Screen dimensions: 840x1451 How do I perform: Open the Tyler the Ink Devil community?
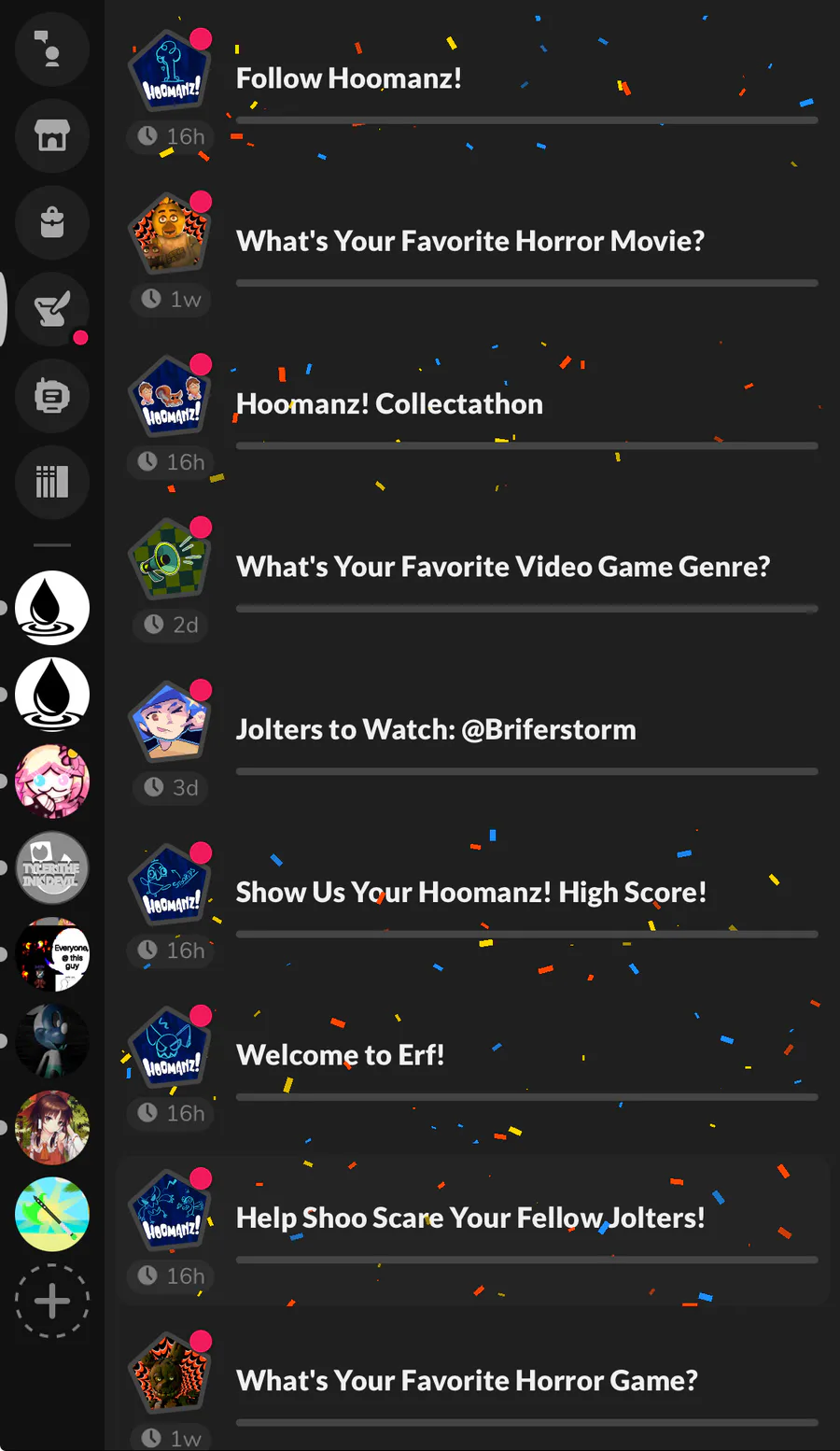click(51, 868)
